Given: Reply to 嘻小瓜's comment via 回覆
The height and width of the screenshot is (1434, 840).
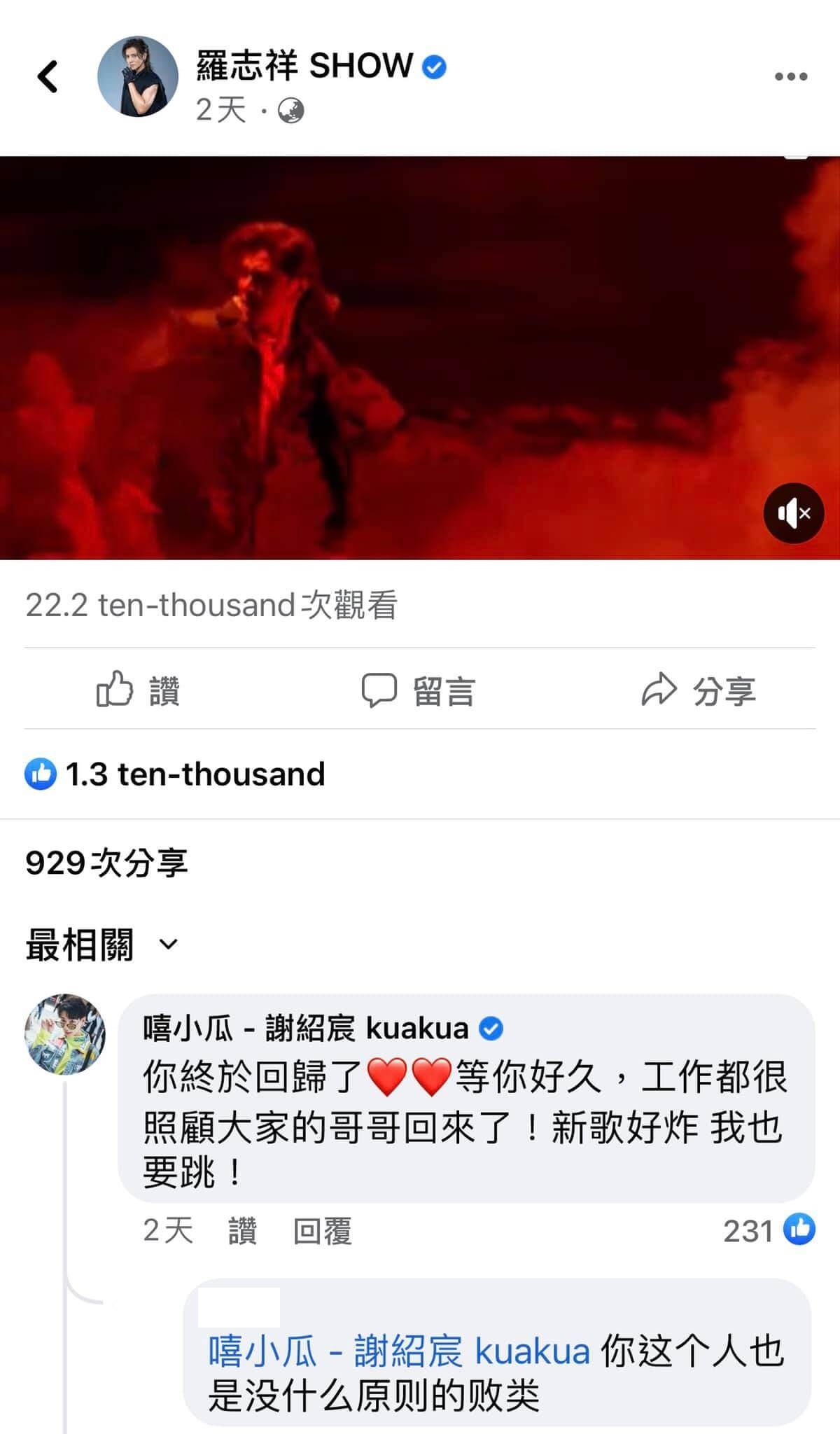Looking at the screenshot, I should 322,1230.
